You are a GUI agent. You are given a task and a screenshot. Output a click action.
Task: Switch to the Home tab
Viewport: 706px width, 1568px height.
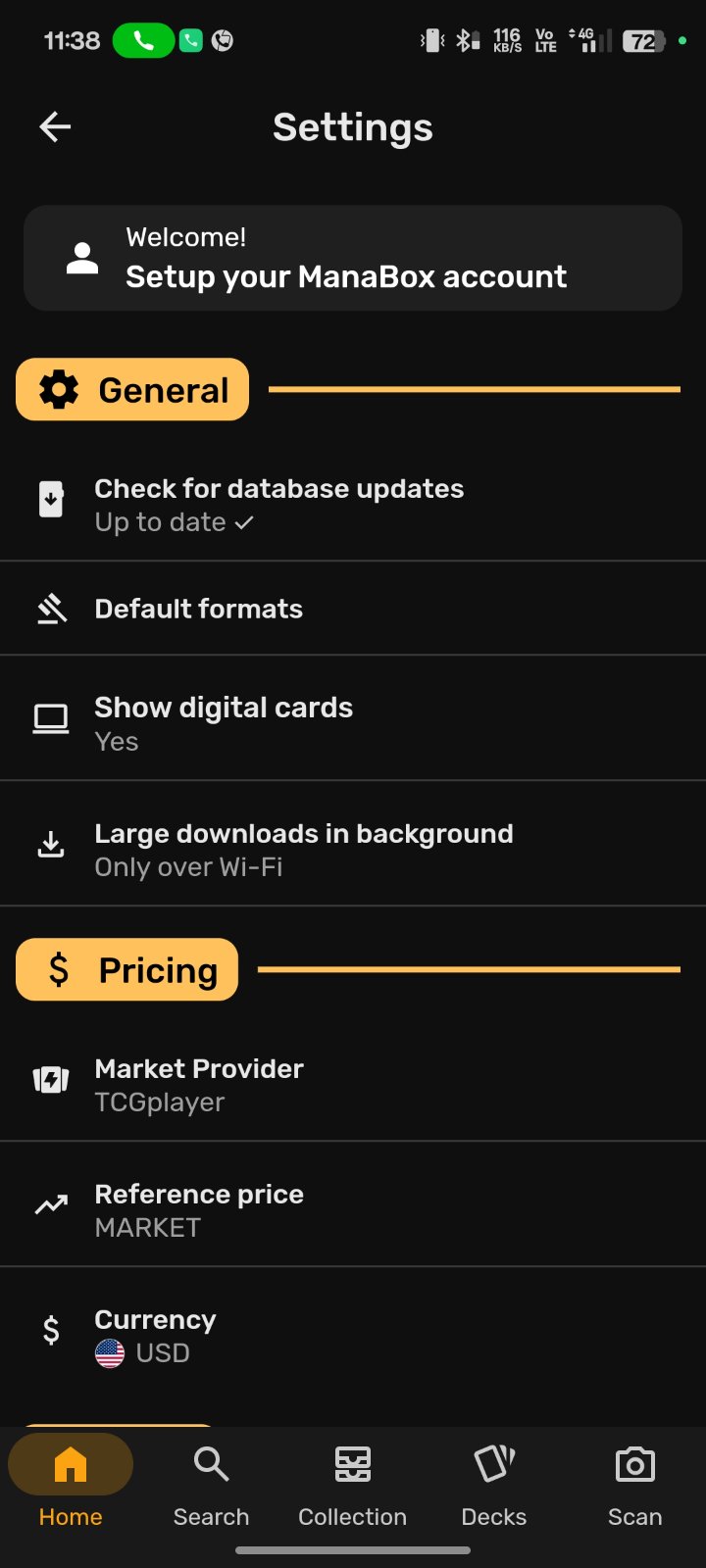pos(71,1484)
